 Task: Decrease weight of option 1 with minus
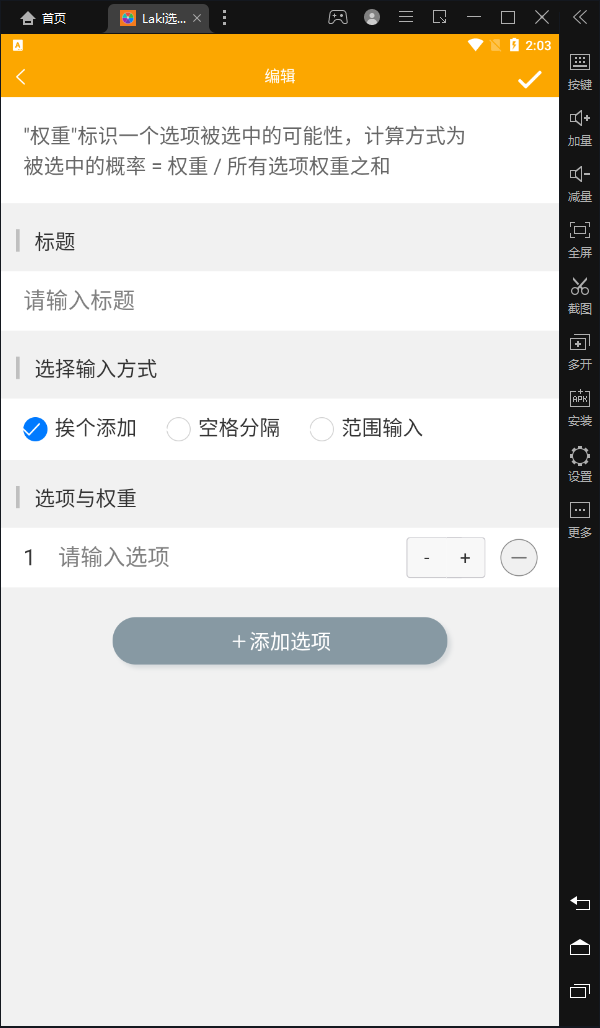427,558
